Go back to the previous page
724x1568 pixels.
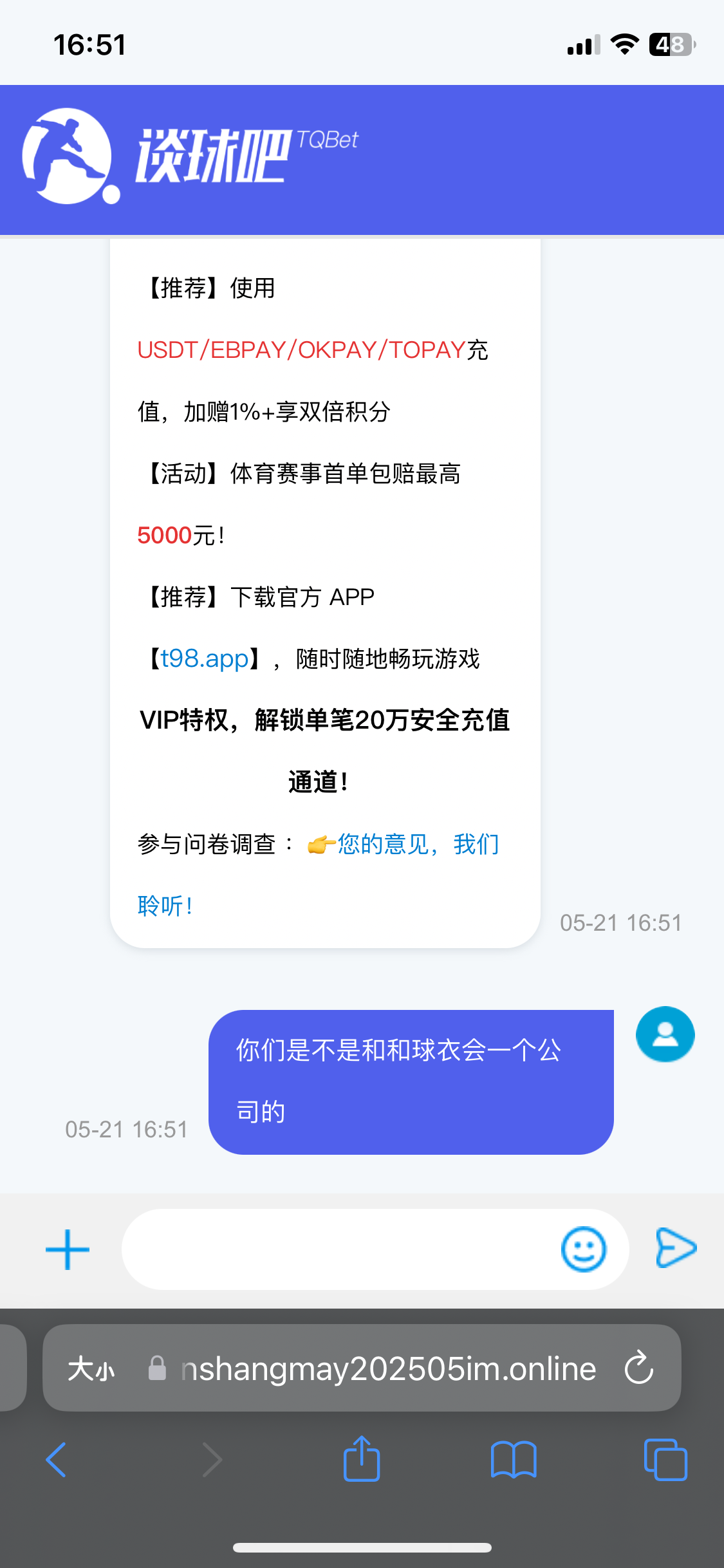[x=56, y=1459]
